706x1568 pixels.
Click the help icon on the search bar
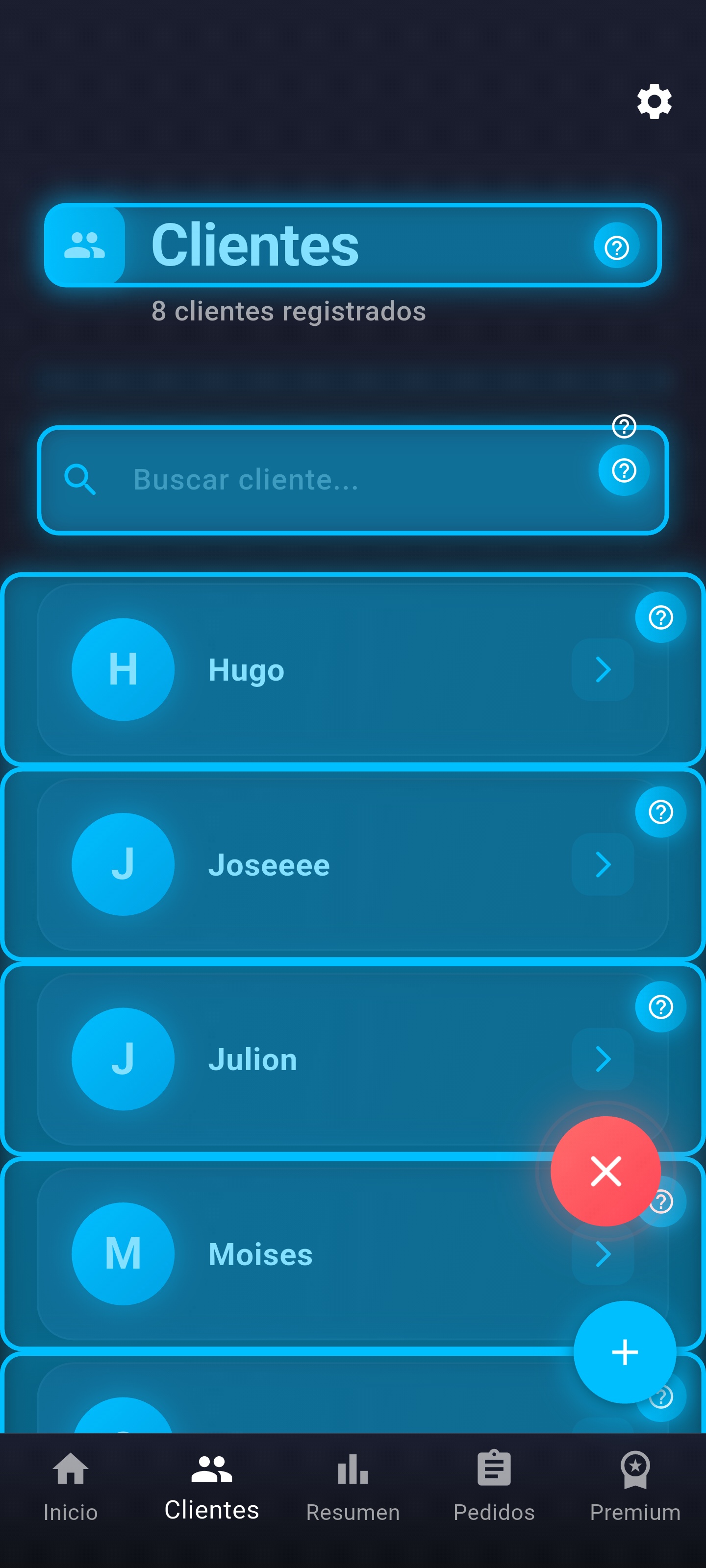(x=623, y=470)
